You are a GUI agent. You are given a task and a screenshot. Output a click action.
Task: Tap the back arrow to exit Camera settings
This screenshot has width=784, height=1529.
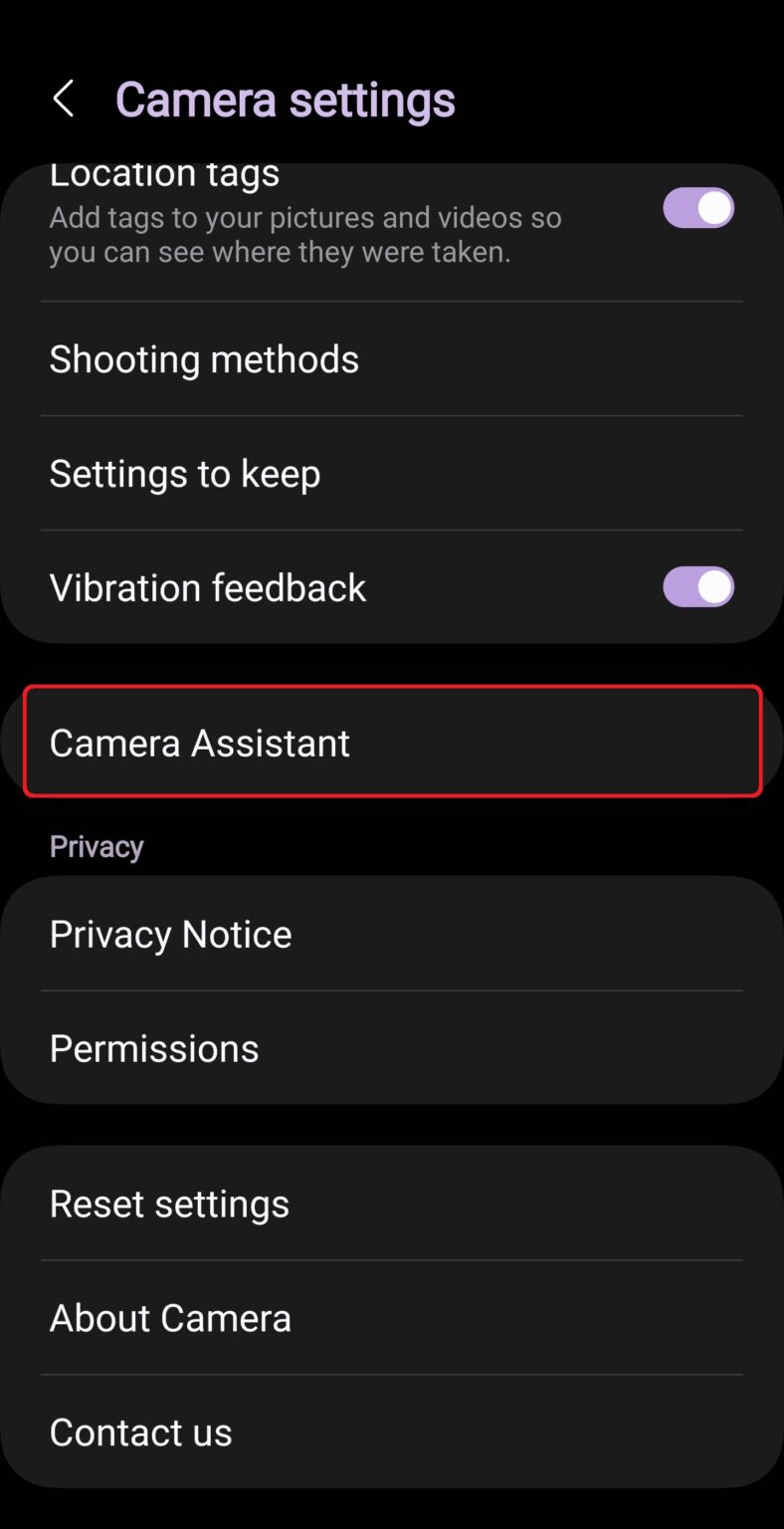(x=63, y=98)
